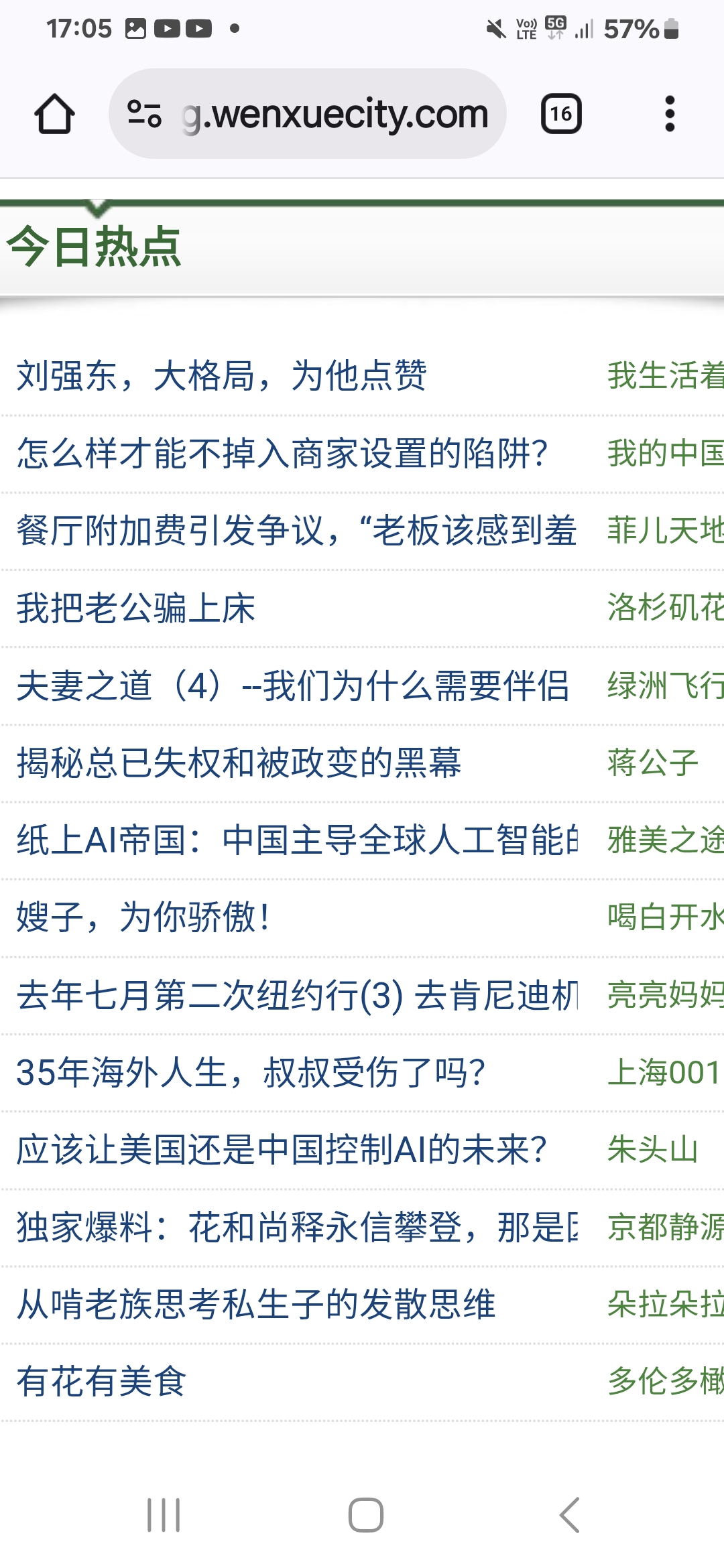Viewport: 724px width, 1568px height.
Task: Read the post 嫂子，为你骄傲！
Action: coord(143,917)
